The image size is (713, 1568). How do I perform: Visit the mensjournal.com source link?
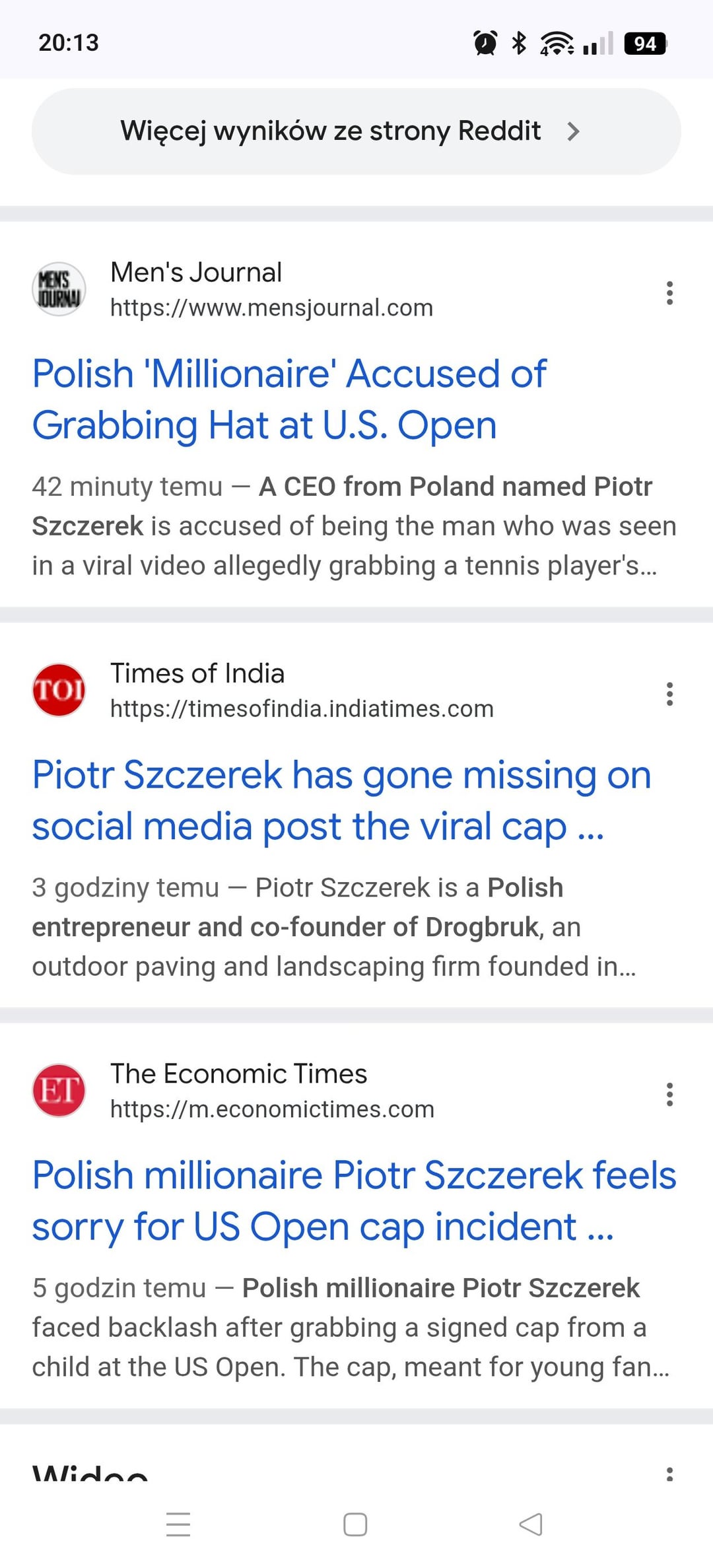(271, 308)
